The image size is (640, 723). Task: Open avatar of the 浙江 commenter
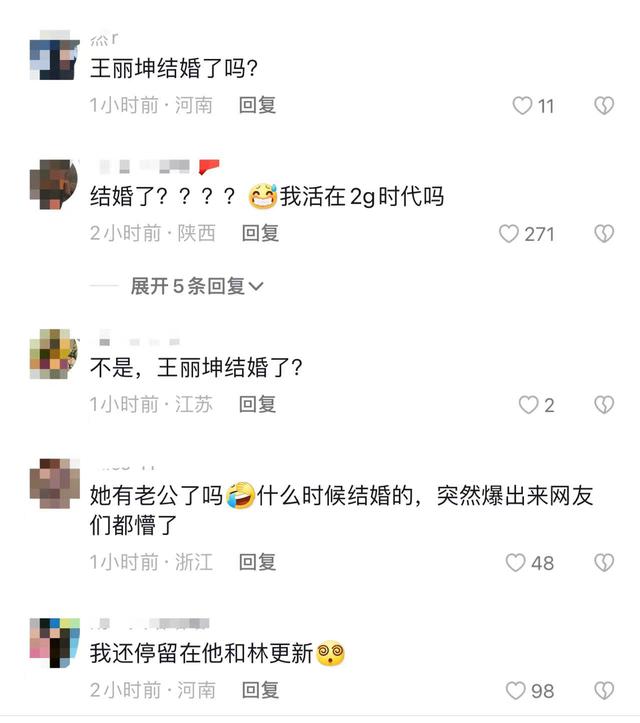coord(54,484)
